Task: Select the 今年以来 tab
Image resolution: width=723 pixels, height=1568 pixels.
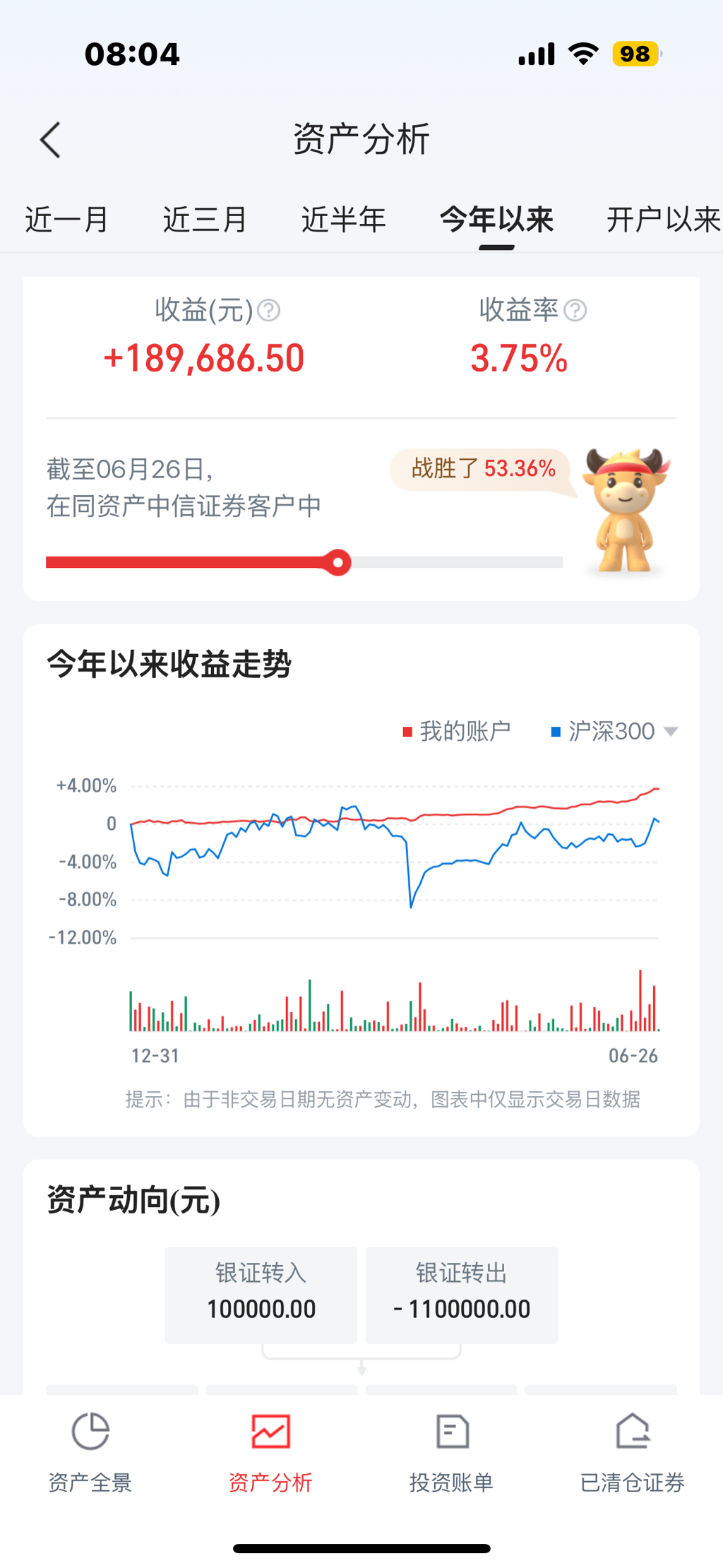Action: point(496,220)
